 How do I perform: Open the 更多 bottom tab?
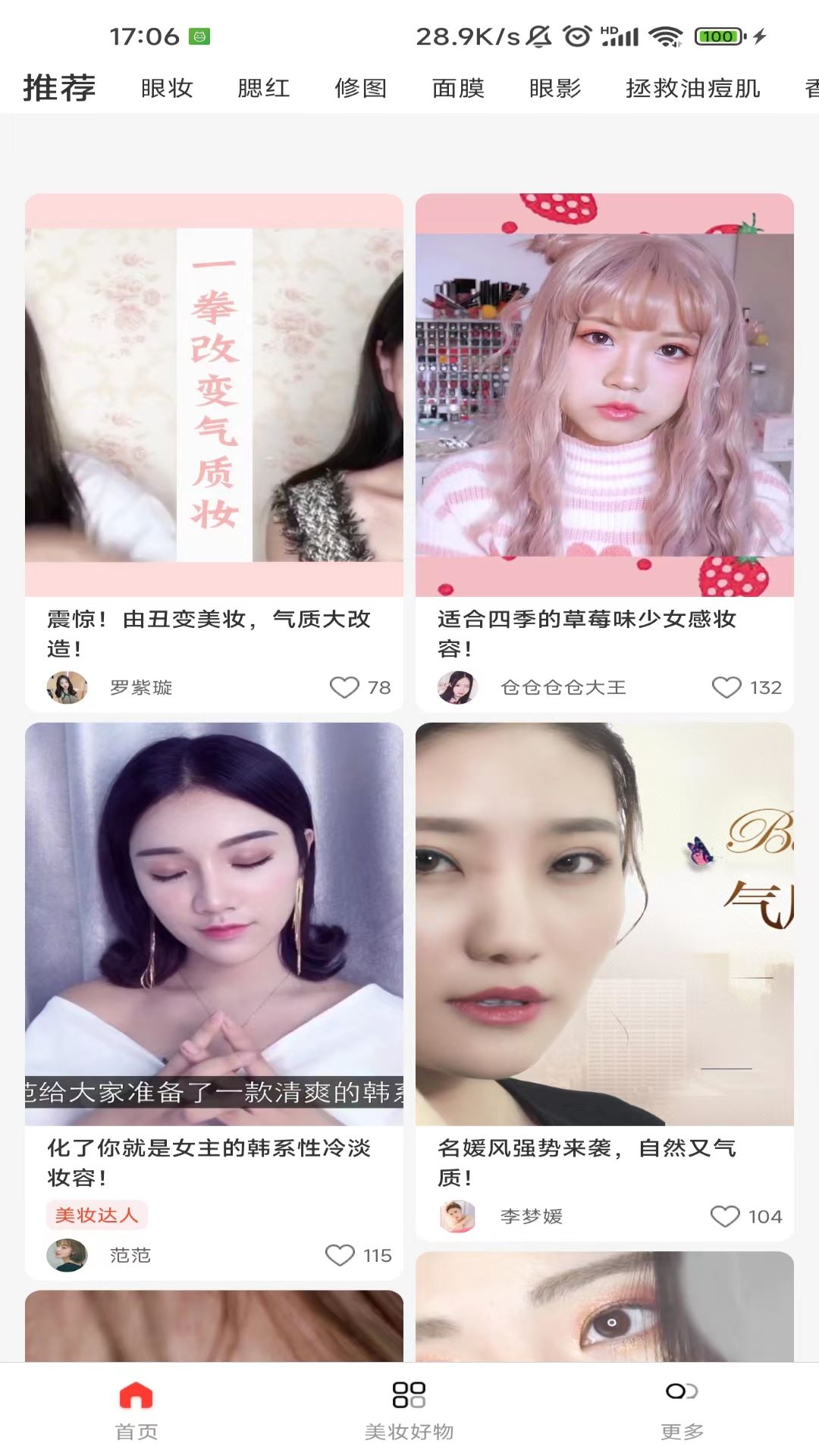pyautogui.click(x=682, y=1409)
